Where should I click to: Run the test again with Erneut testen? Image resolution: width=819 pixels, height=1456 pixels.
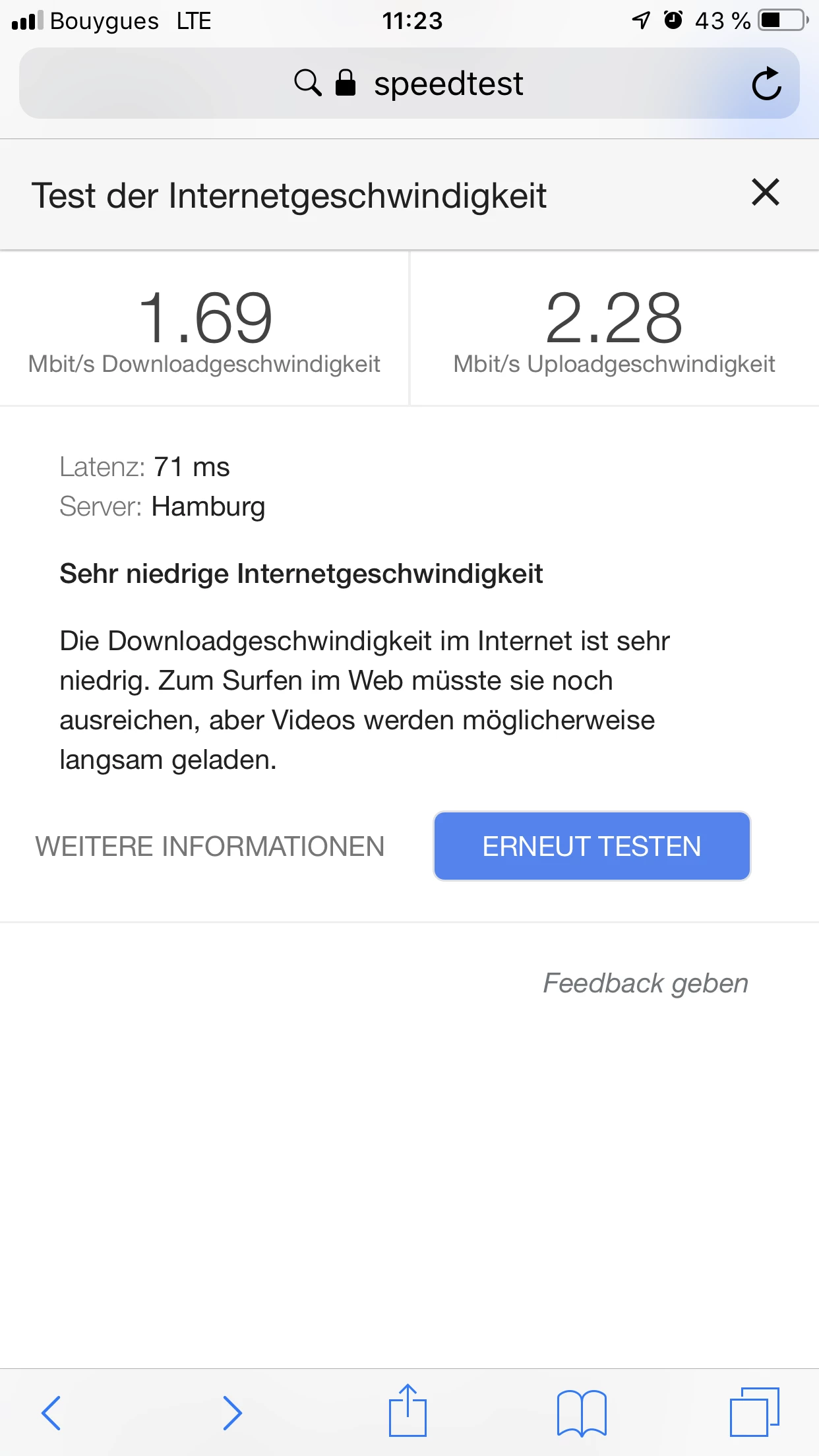[x=591, y=847]
